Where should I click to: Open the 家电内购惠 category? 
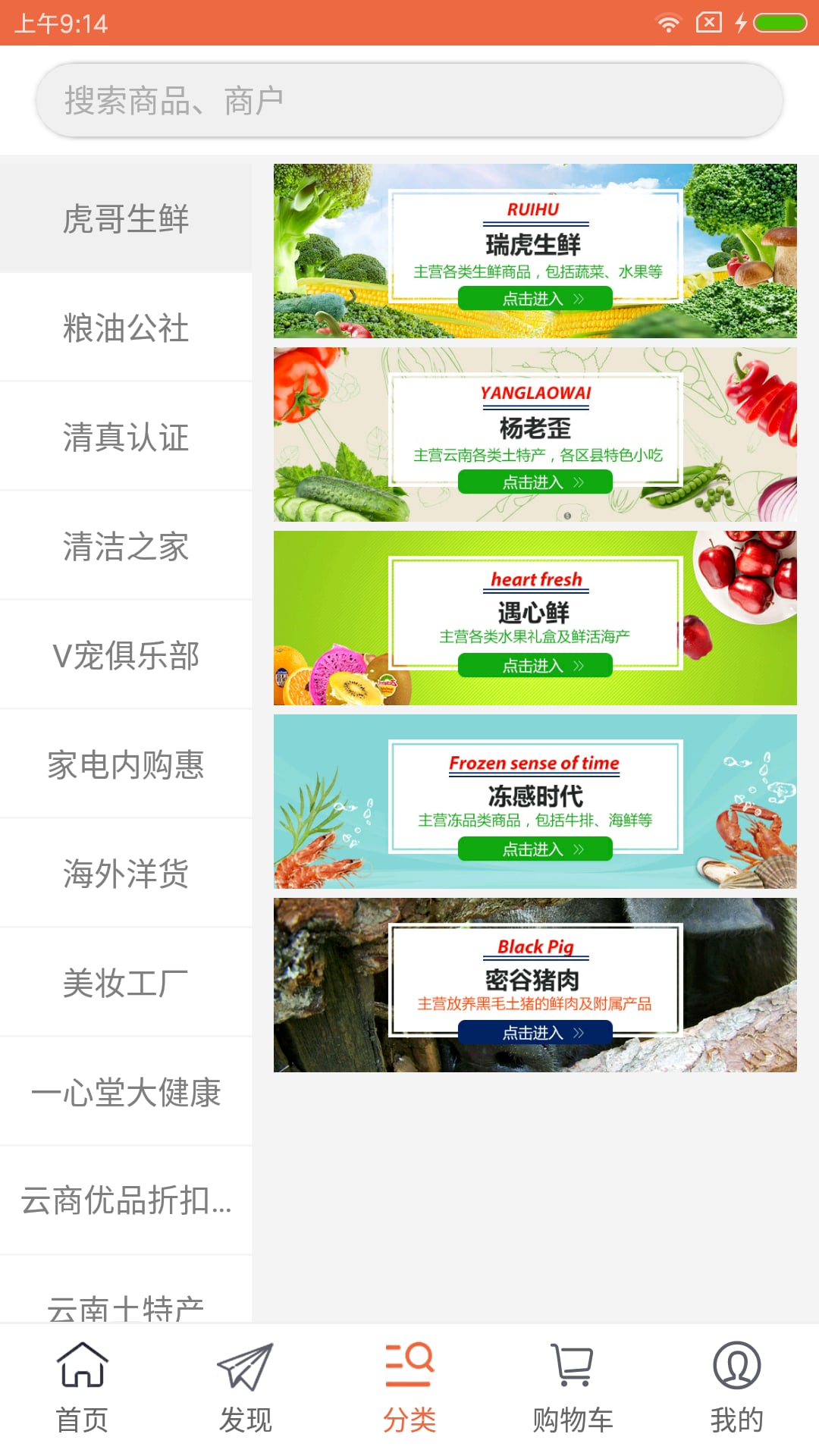point(126,764)
